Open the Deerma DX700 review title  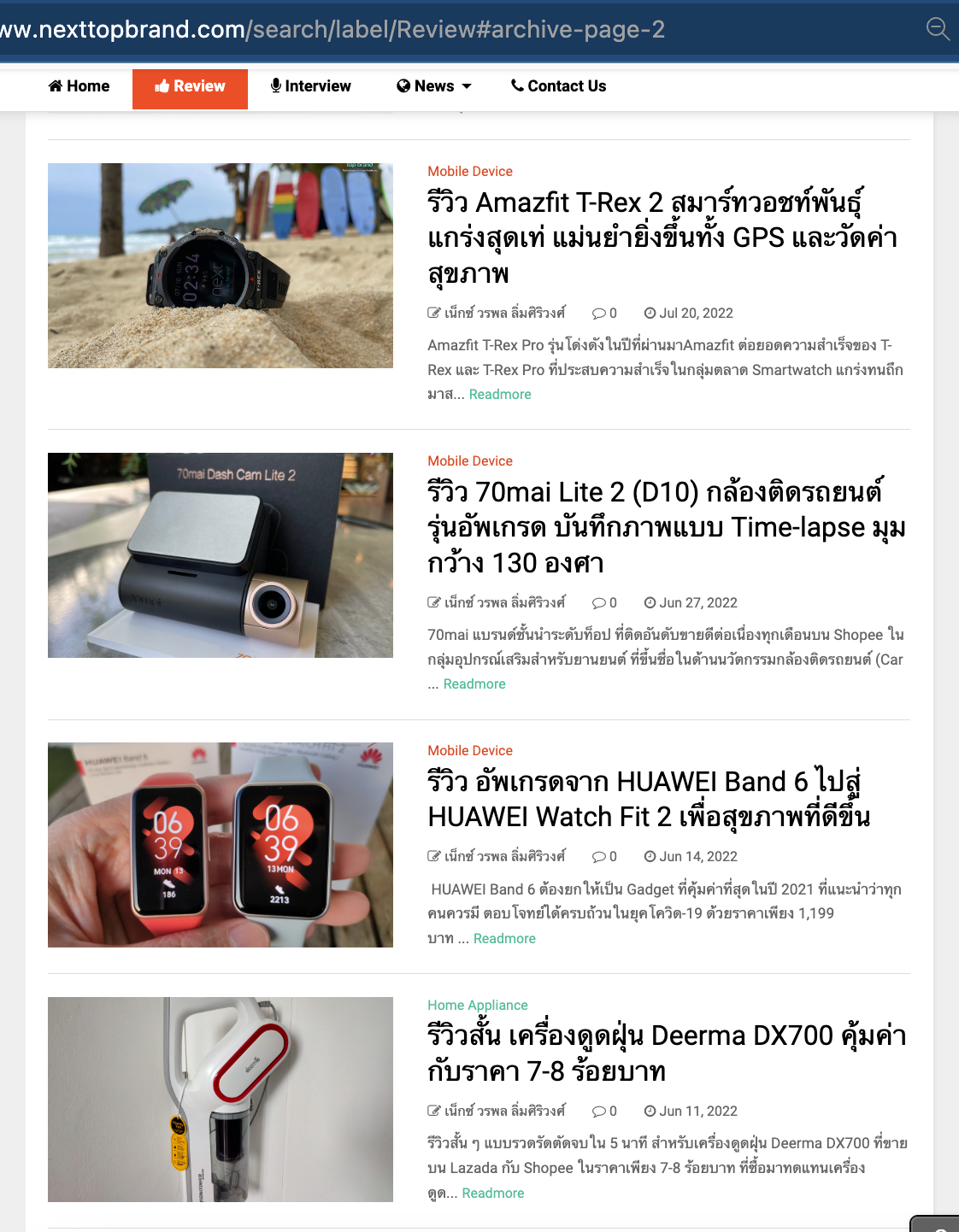pyautogui.click(x=665, y=1053)
